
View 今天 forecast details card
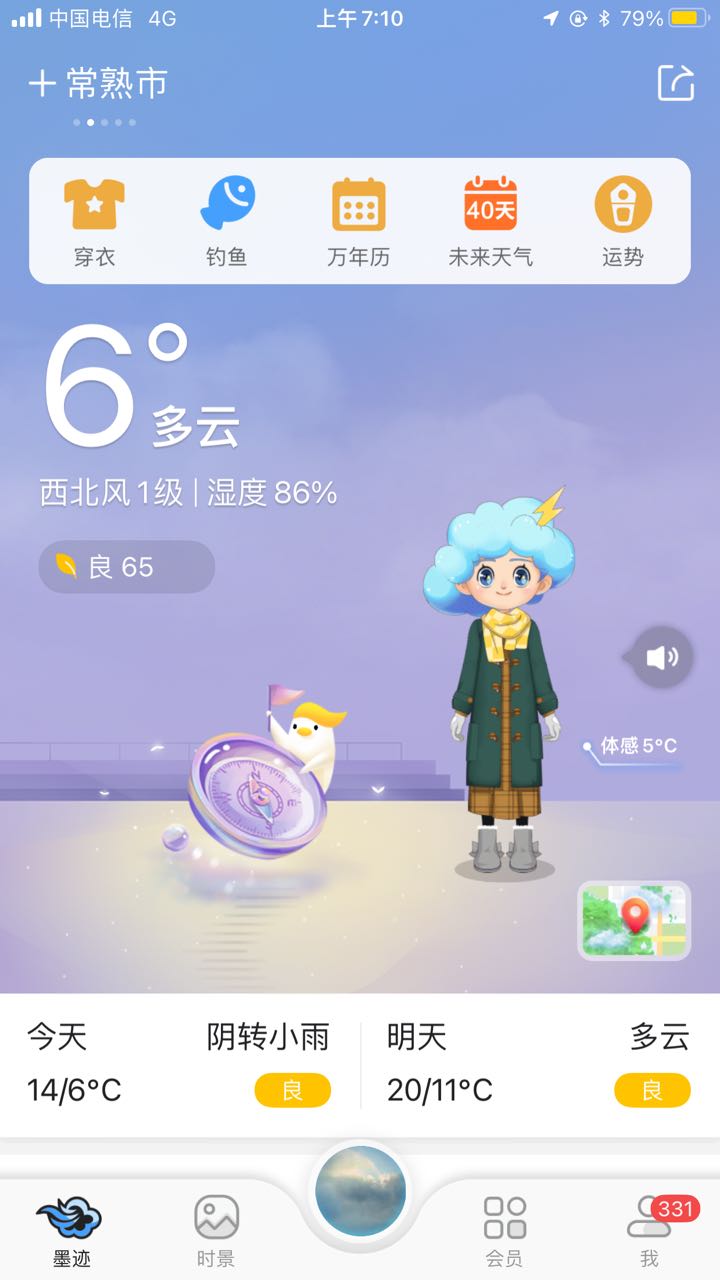(x=179, y=1064)
